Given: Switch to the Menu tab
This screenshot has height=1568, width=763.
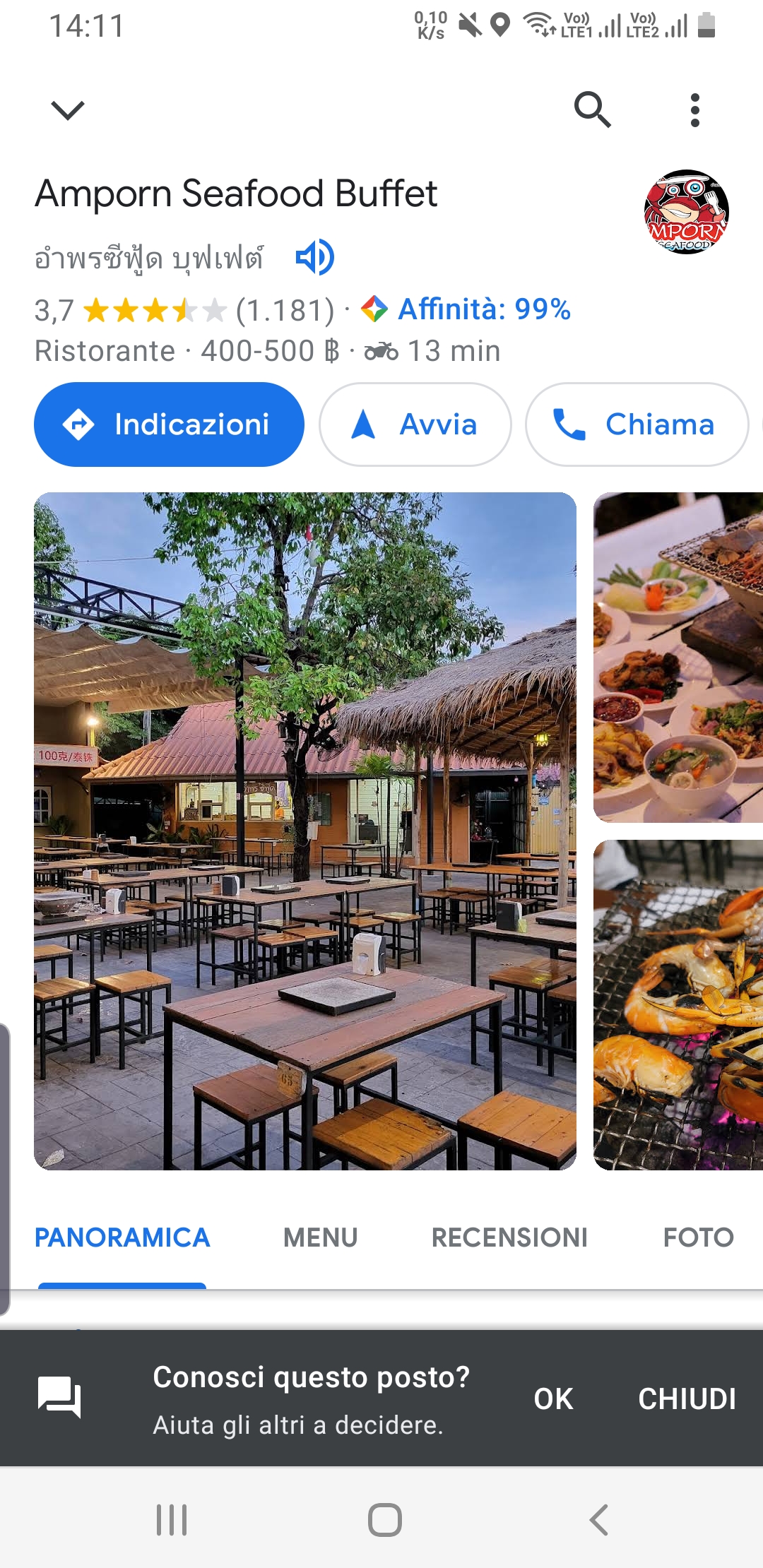Looking at the screenshot, I should 320,1237.
